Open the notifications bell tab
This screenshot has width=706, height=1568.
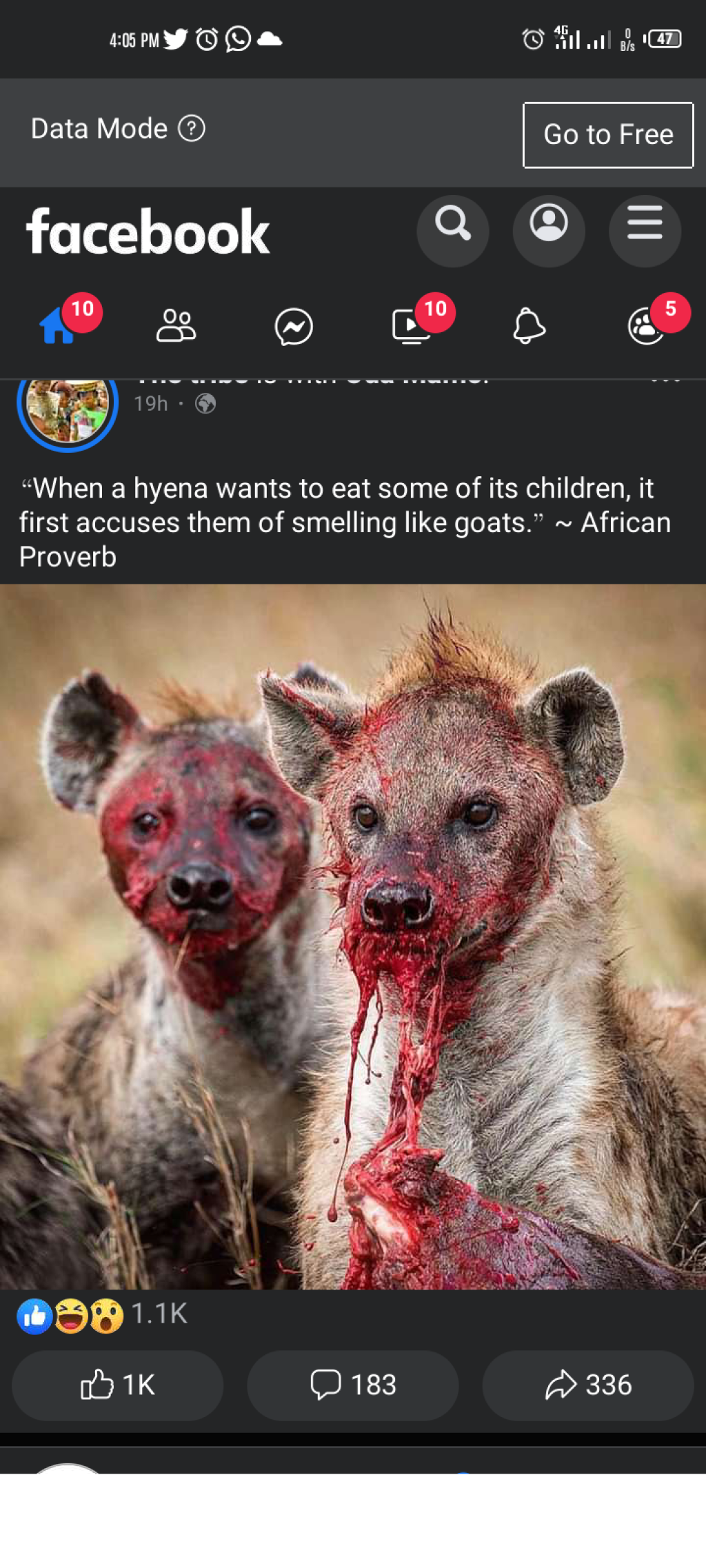[529, 326]
